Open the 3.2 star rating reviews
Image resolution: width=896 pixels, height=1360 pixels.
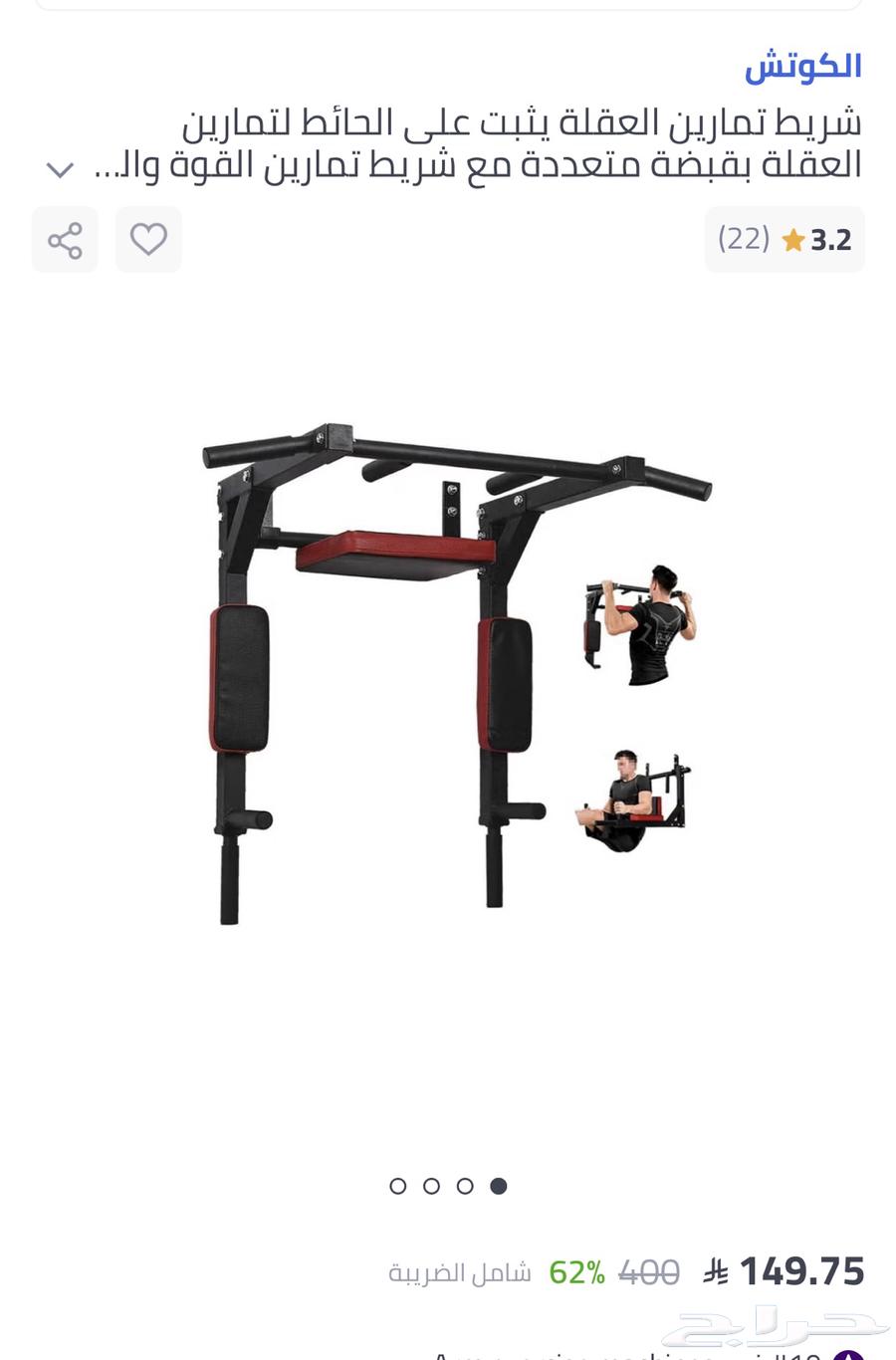784,240
